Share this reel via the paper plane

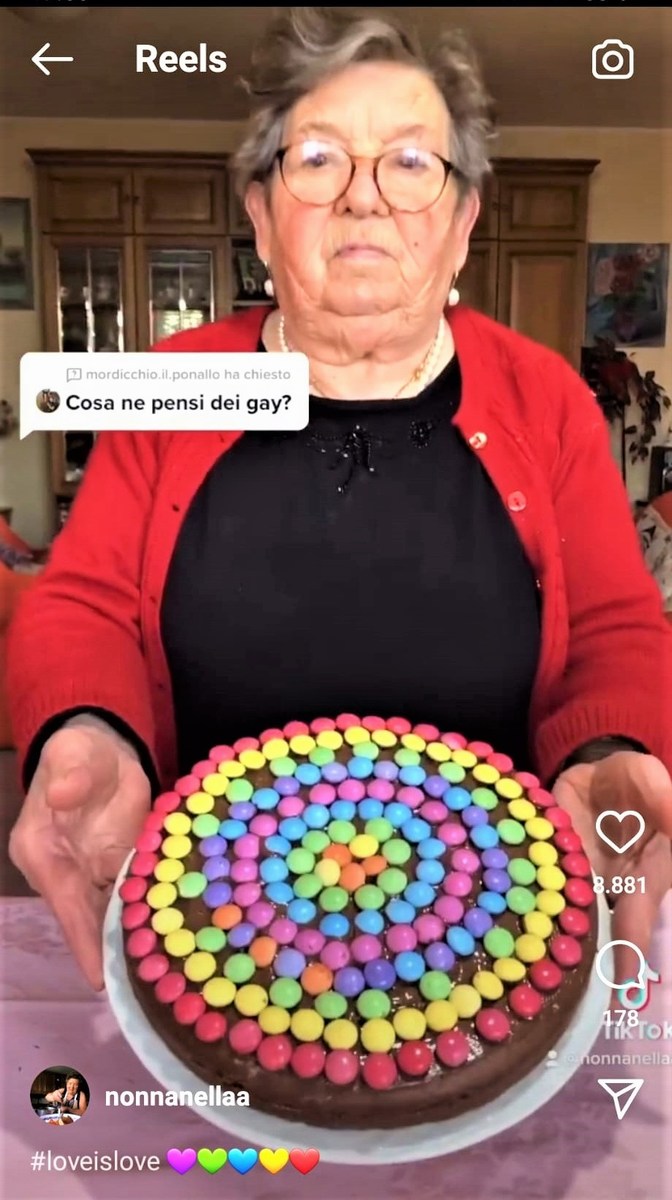pyautogui.click(x=620, y=1097)
